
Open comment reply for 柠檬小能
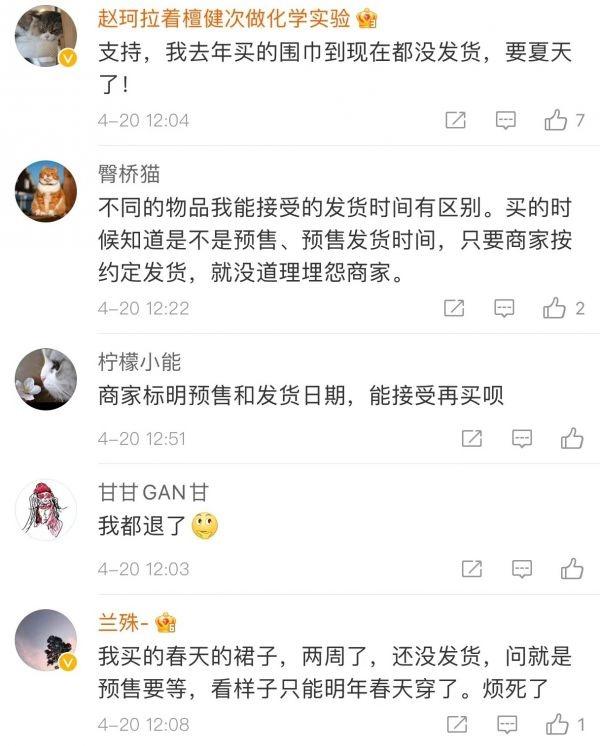521,438
